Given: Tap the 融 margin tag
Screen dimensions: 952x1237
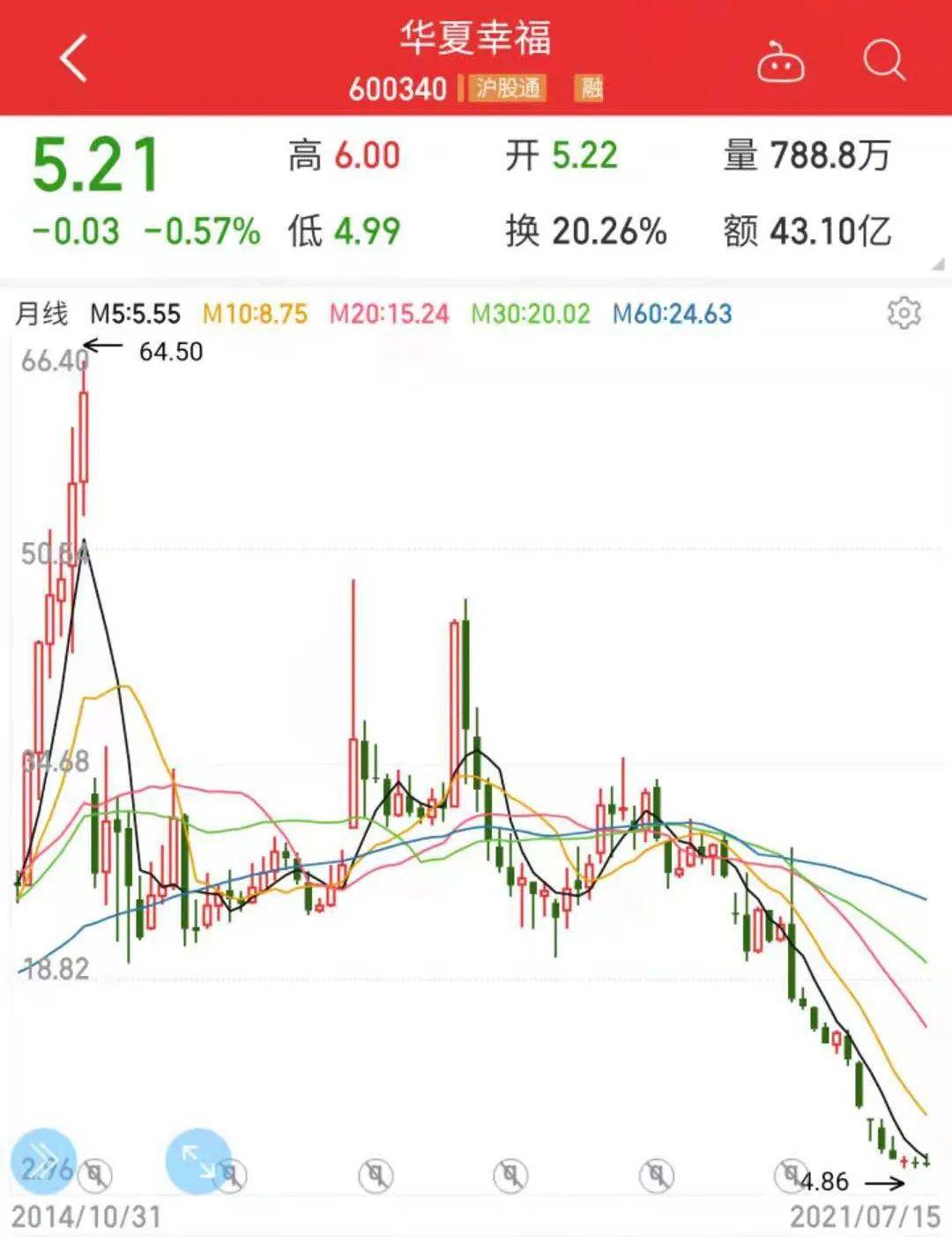Looking at the screenshot, I should pyautogui.click(x=590, y=88).
